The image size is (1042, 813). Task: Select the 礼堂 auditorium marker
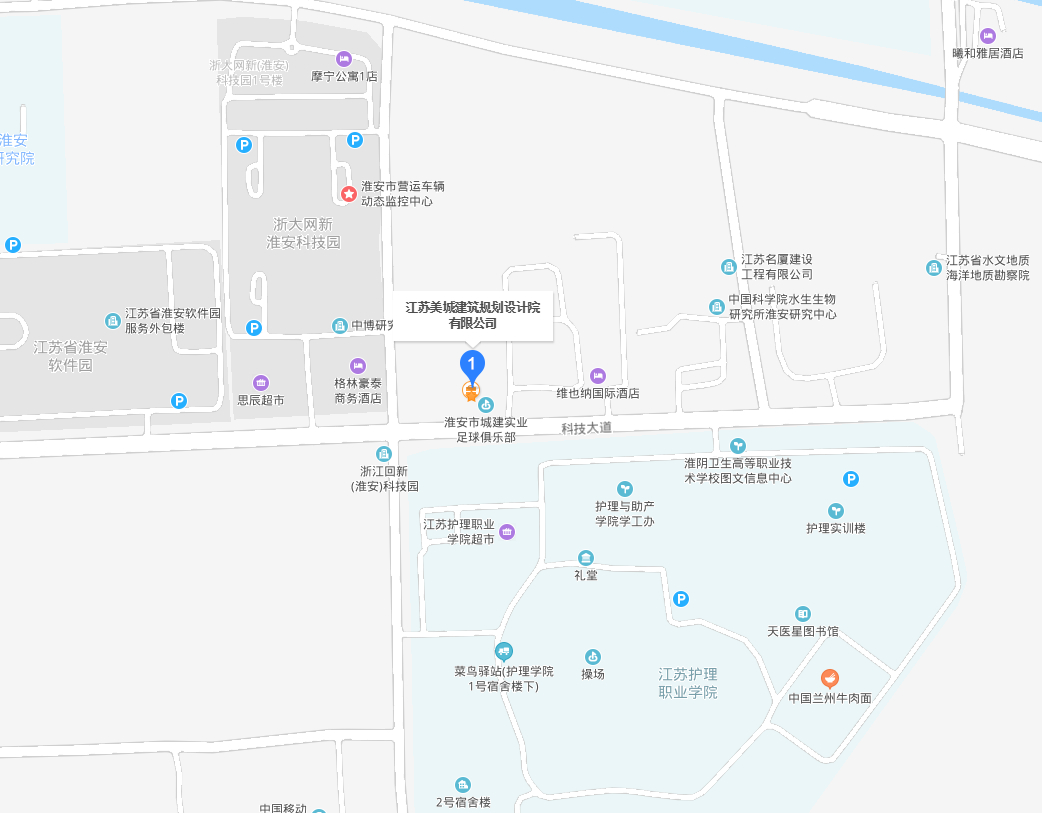(x=586, y=557)
